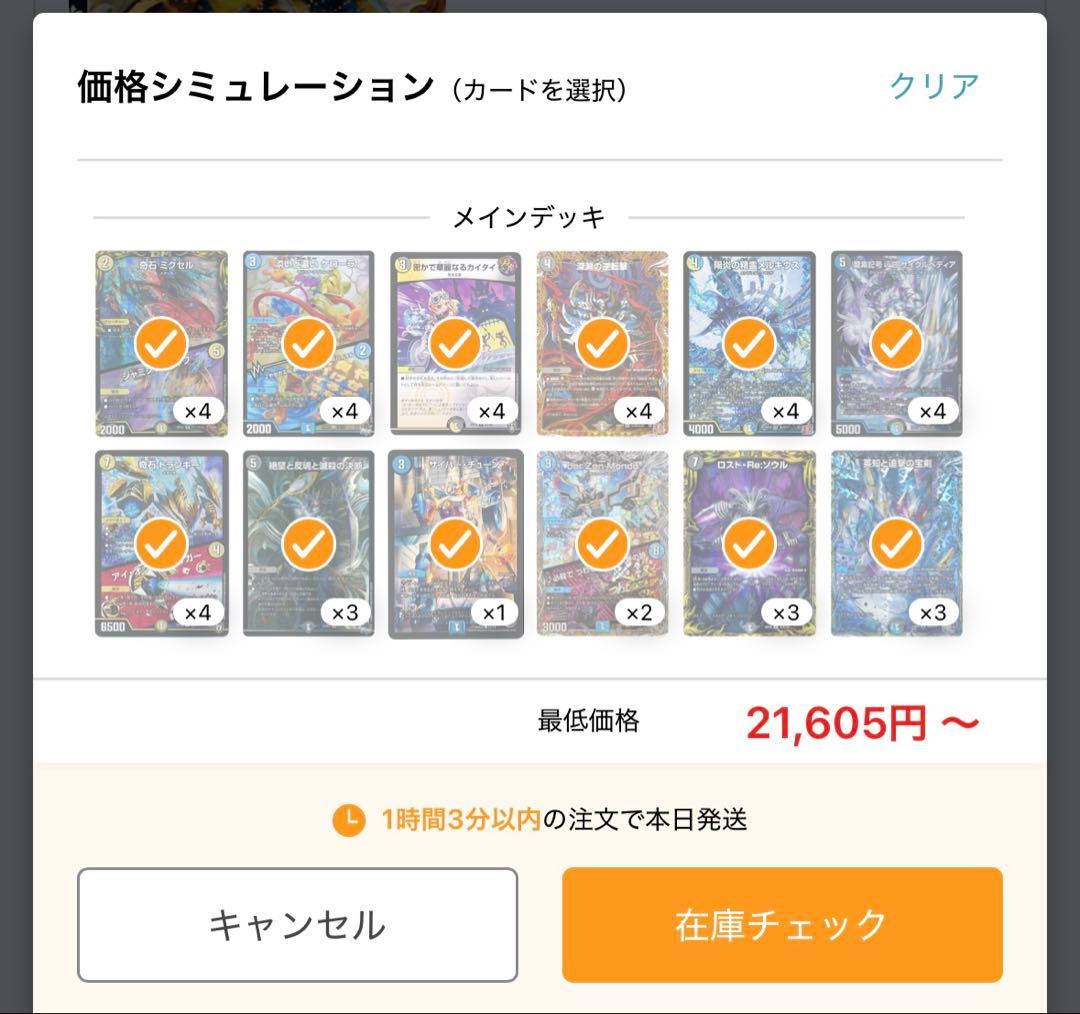Deselect the 奇石 ミクセル card

(162, 344)
